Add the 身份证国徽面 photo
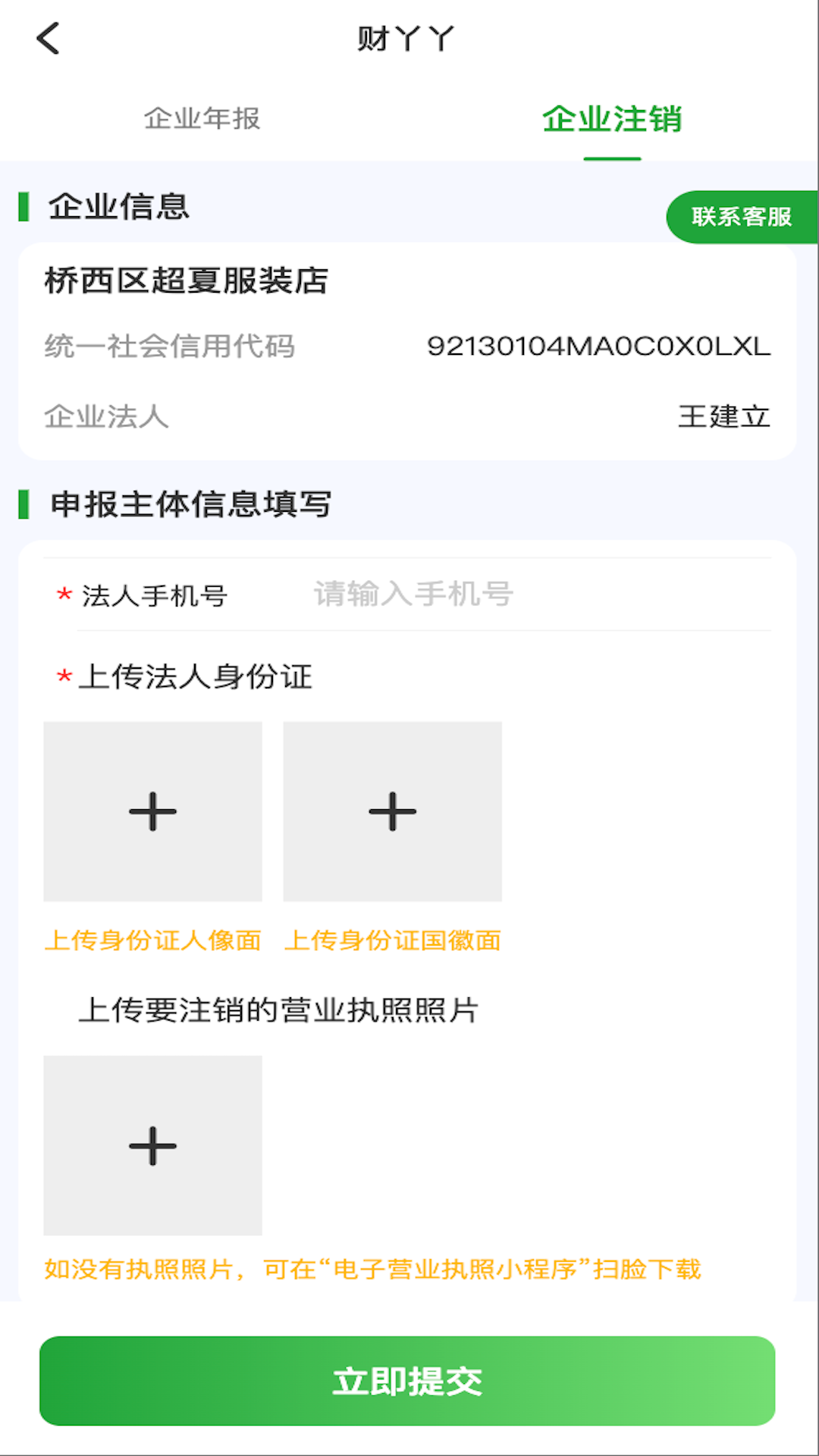819x1456 pixels. tap(392, 811)
